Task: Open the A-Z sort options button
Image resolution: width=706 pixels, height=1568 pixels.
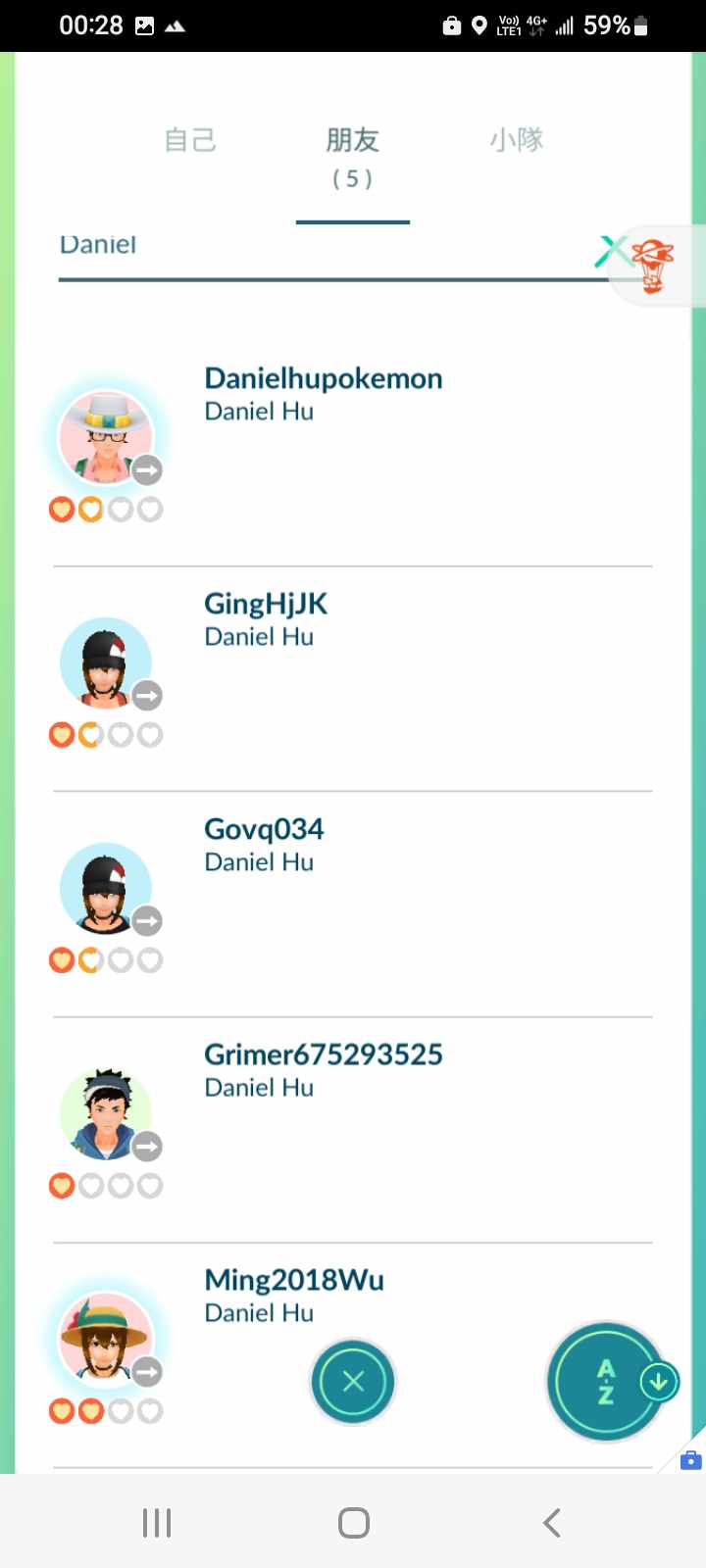Action: point(606,1382)
